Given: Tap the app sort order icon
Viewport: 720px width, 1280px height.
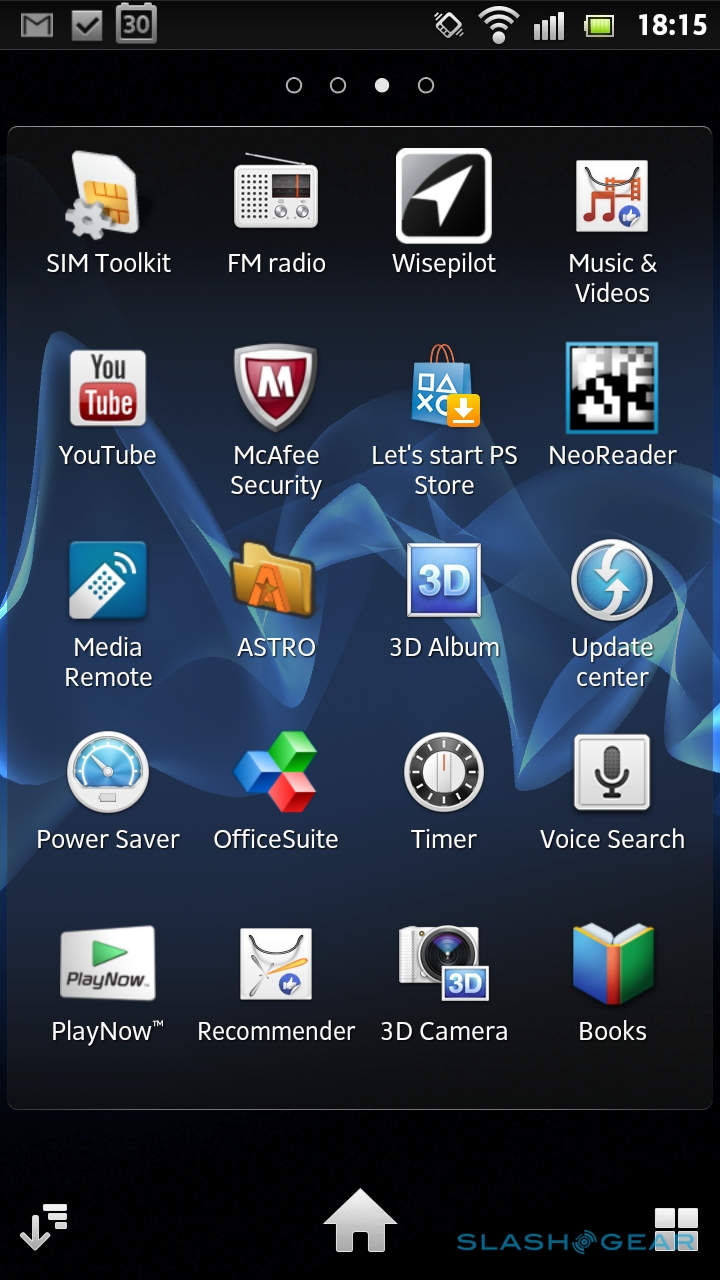Looking at the screenshot, I should point(44,1226).
